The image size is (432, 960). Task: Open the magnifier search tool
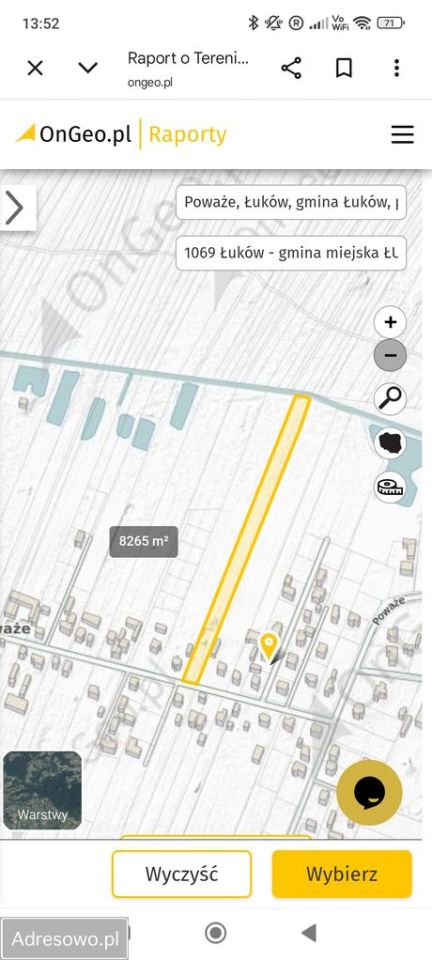click(x=390, y=399)
